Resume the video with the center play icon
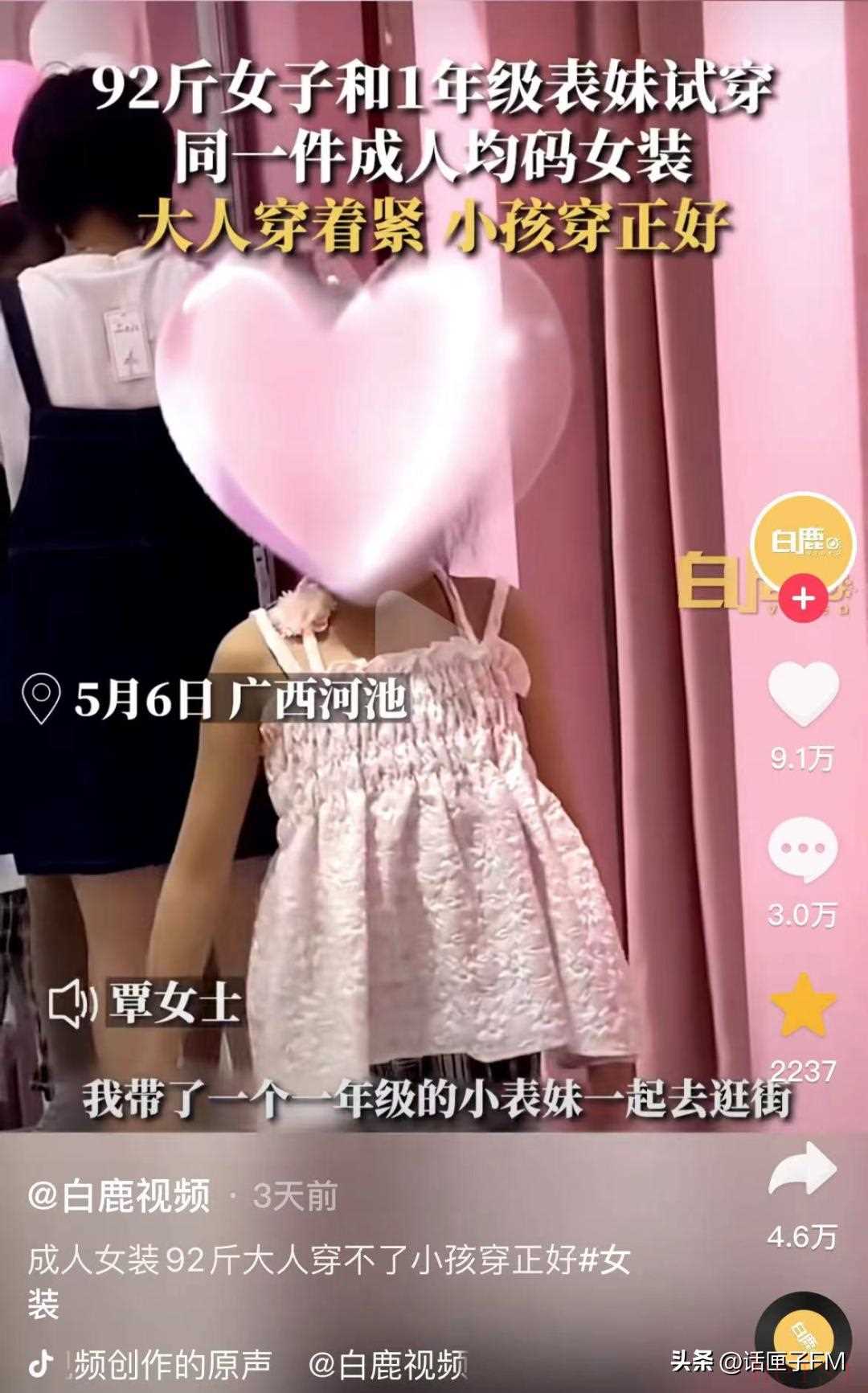 [x=408, y=623]
